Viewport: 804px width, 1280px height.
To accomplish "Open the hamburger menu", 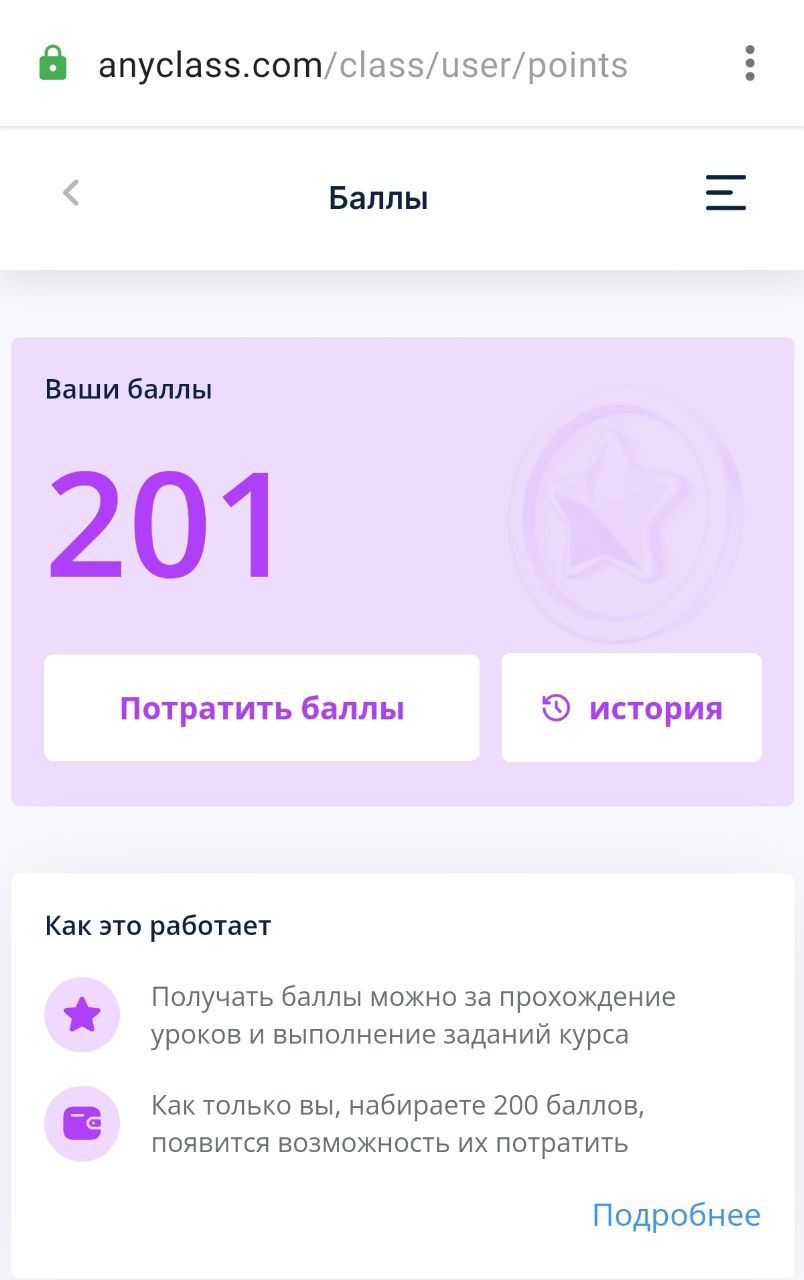I will 726,193.
